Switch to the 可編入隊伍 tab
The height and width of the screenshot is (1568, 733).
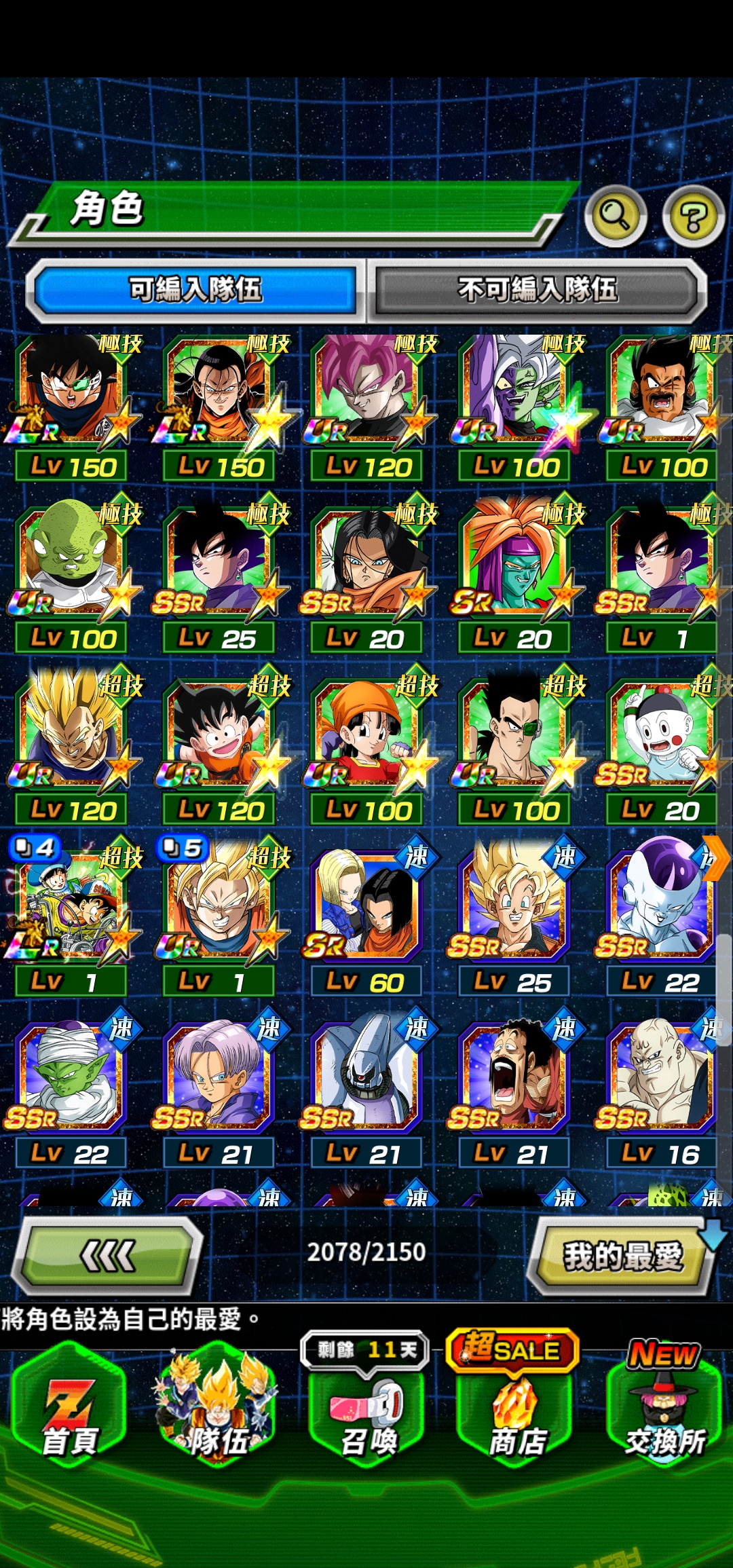tap(195, 290)
